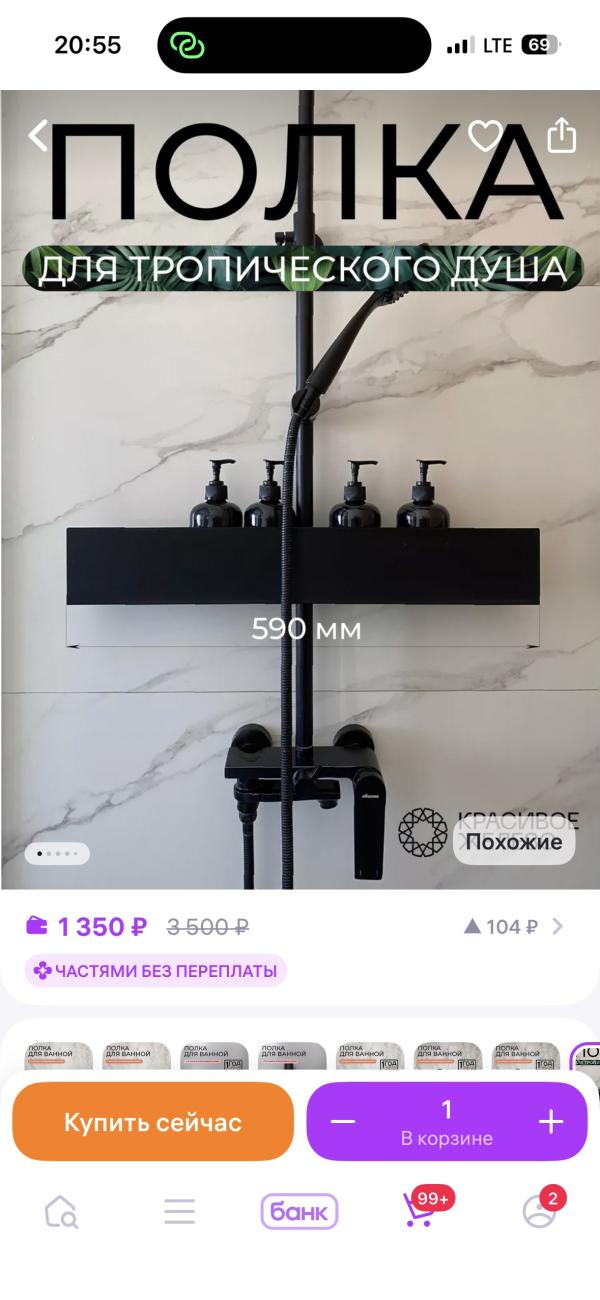600x1300 pixels.
Task: Tap Купить сейчас button
Action: 153,1122
